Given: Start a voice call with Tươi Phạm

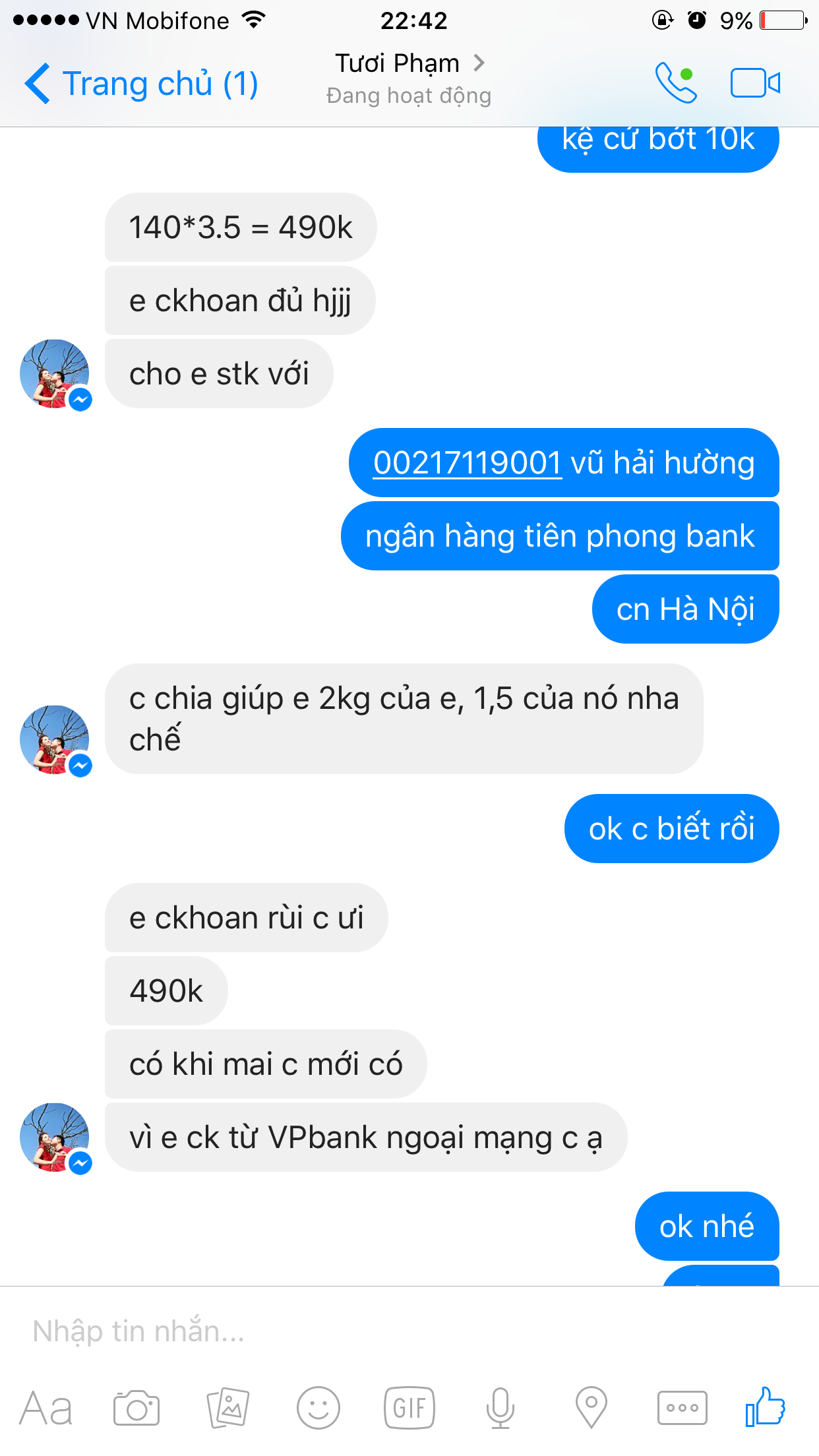Looking at the screenshot, I should tap(675, 83).
